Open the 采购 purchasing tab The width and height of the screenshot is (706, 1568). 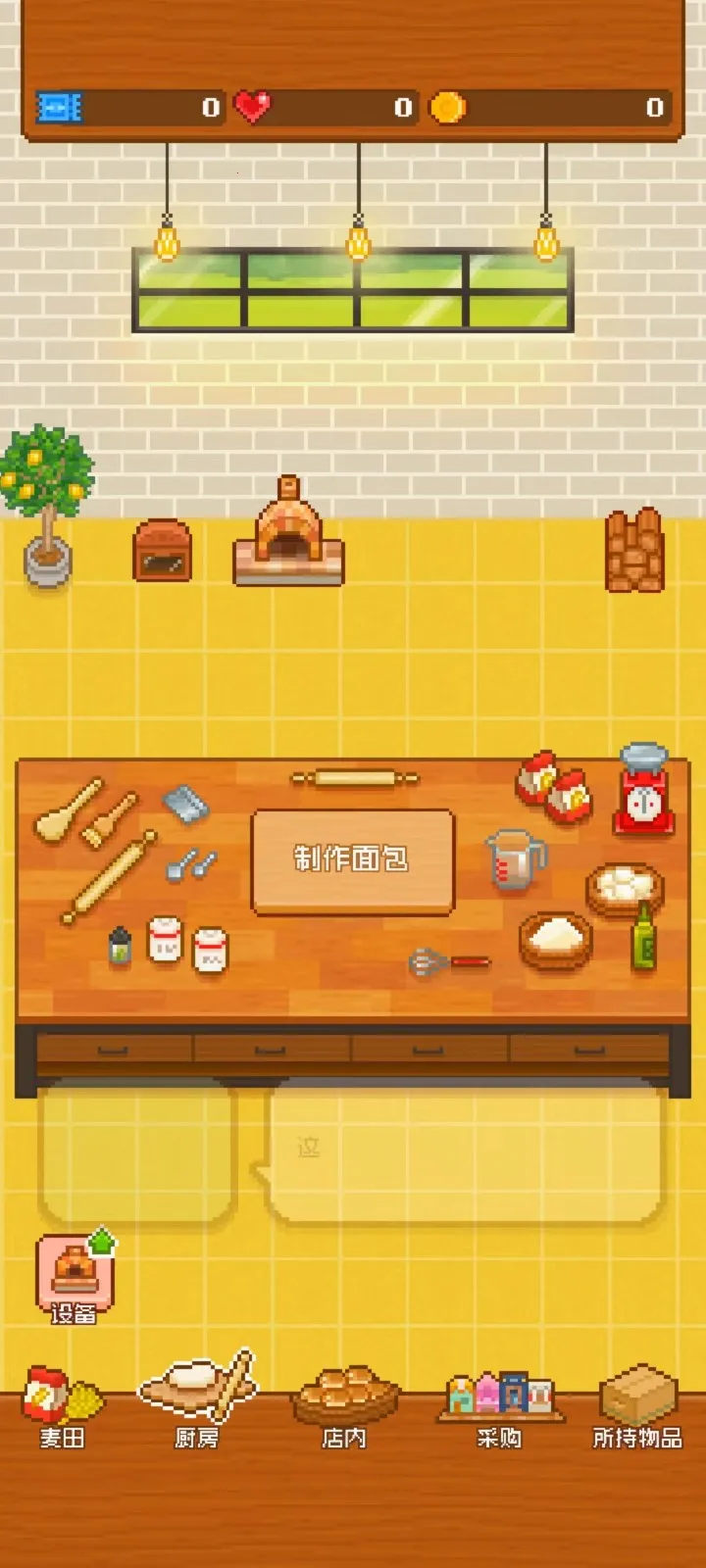coord(499,1407)
